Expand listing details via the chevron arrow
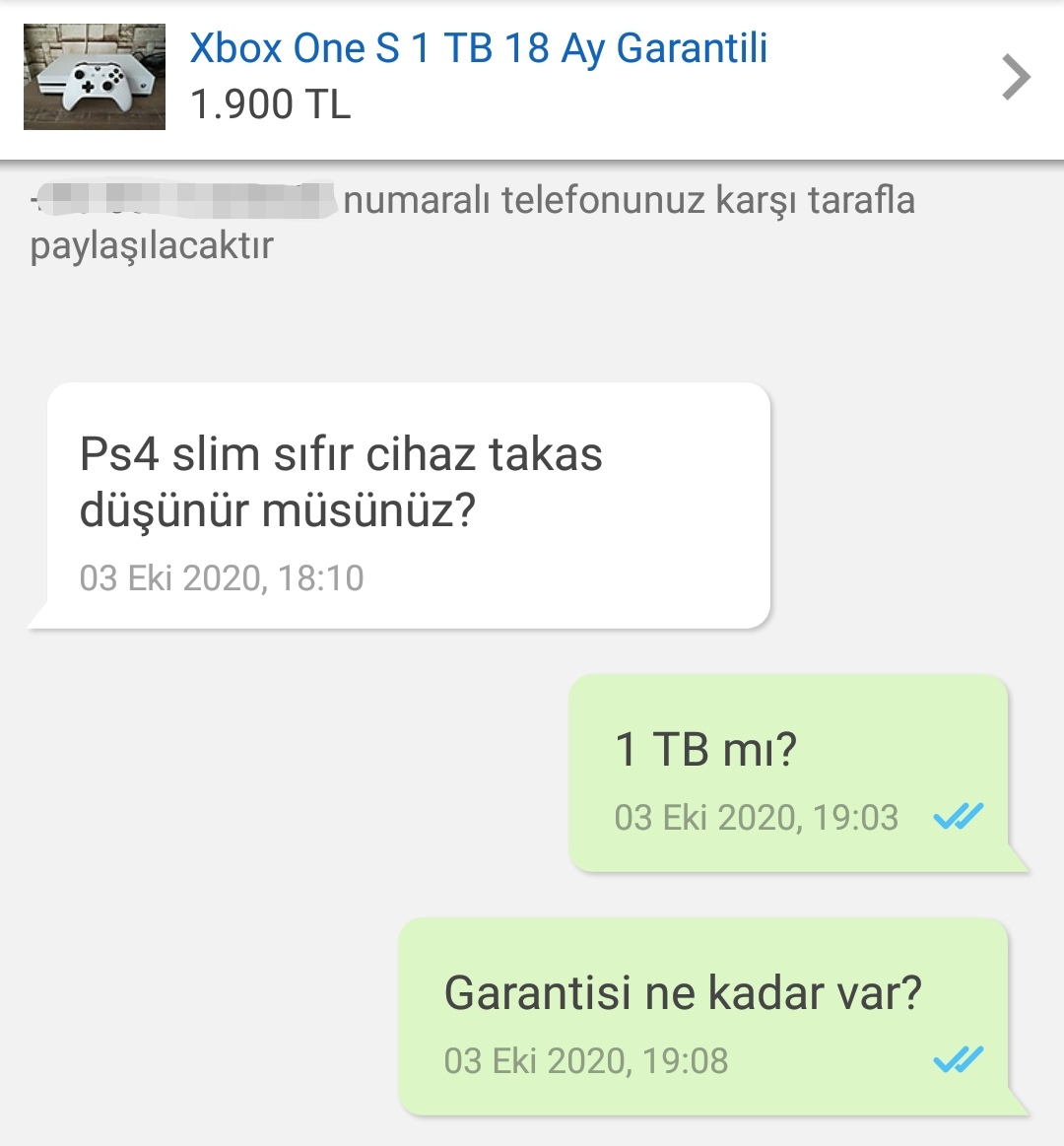The width and height of the screenshot is (1064, 1146). point(1015,78)
